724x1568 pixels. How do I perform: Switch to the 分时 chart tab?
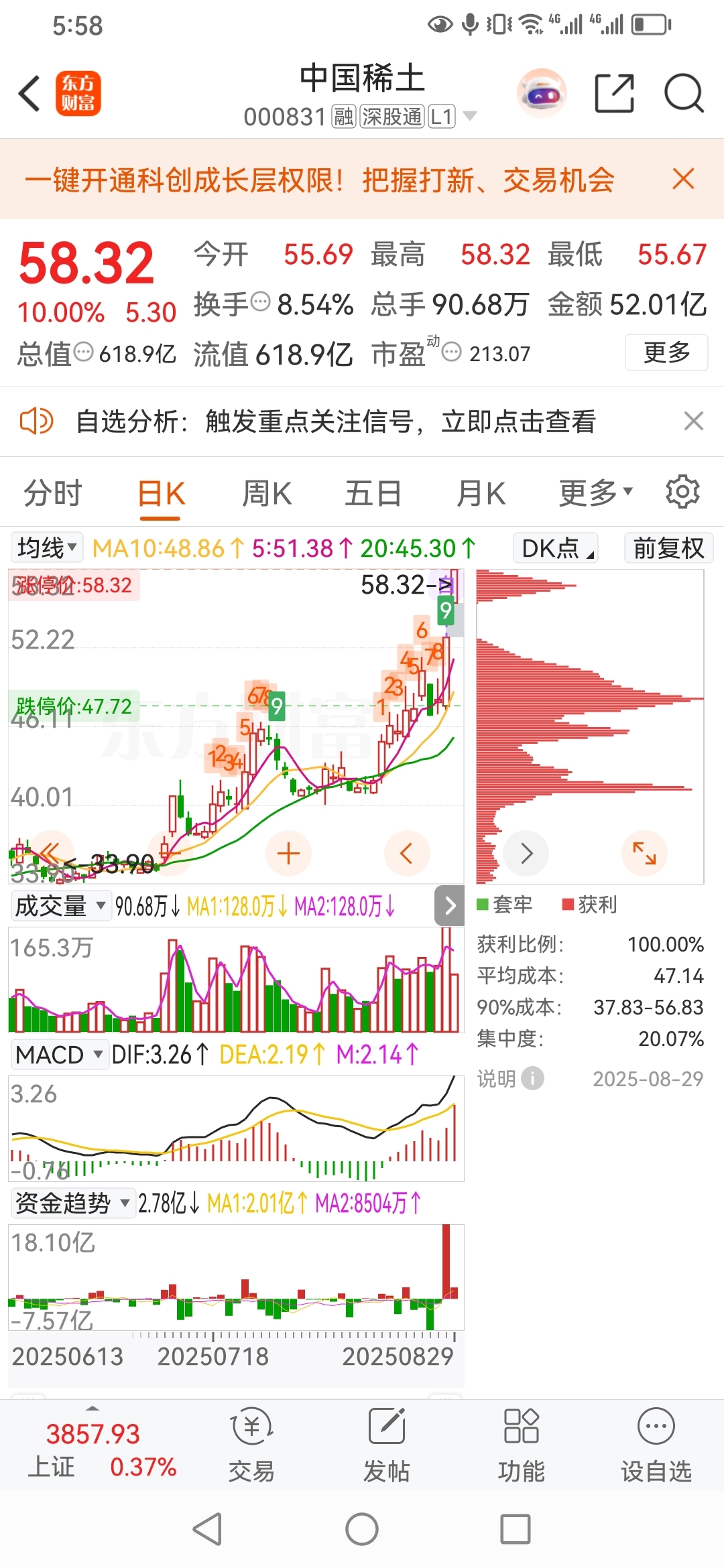coord(52,494)
